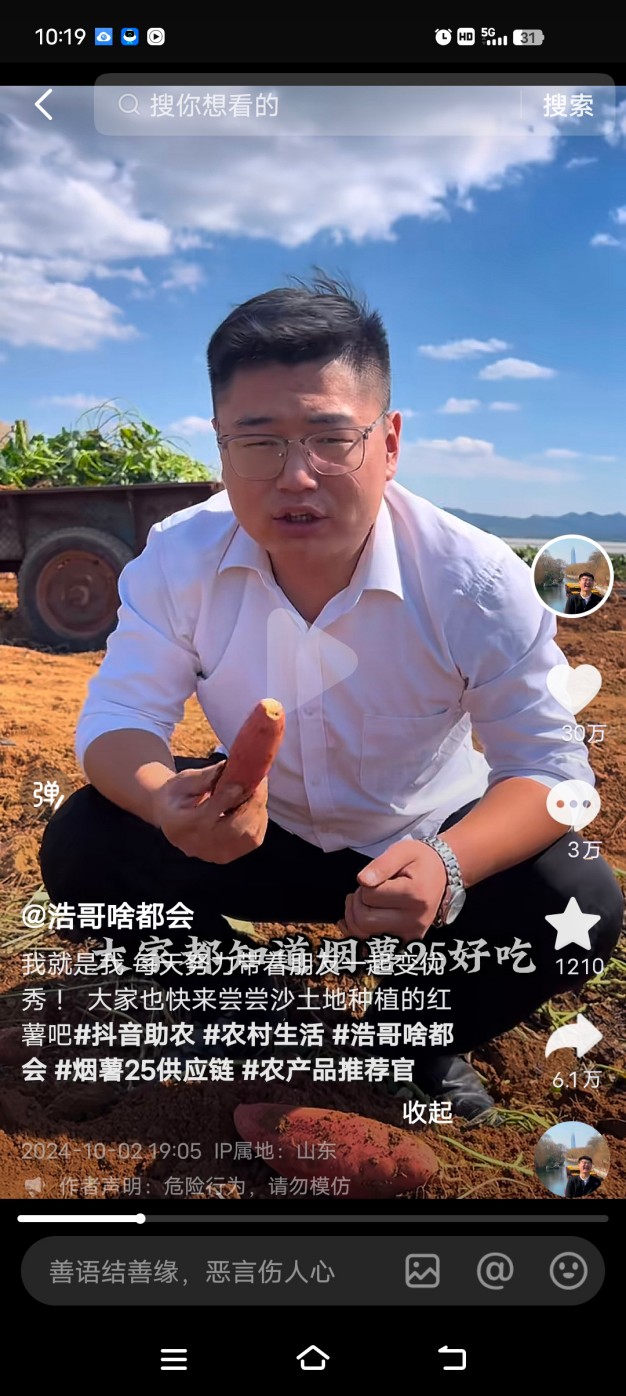Open the emoji picker for comments

(x=568, y=1271)
